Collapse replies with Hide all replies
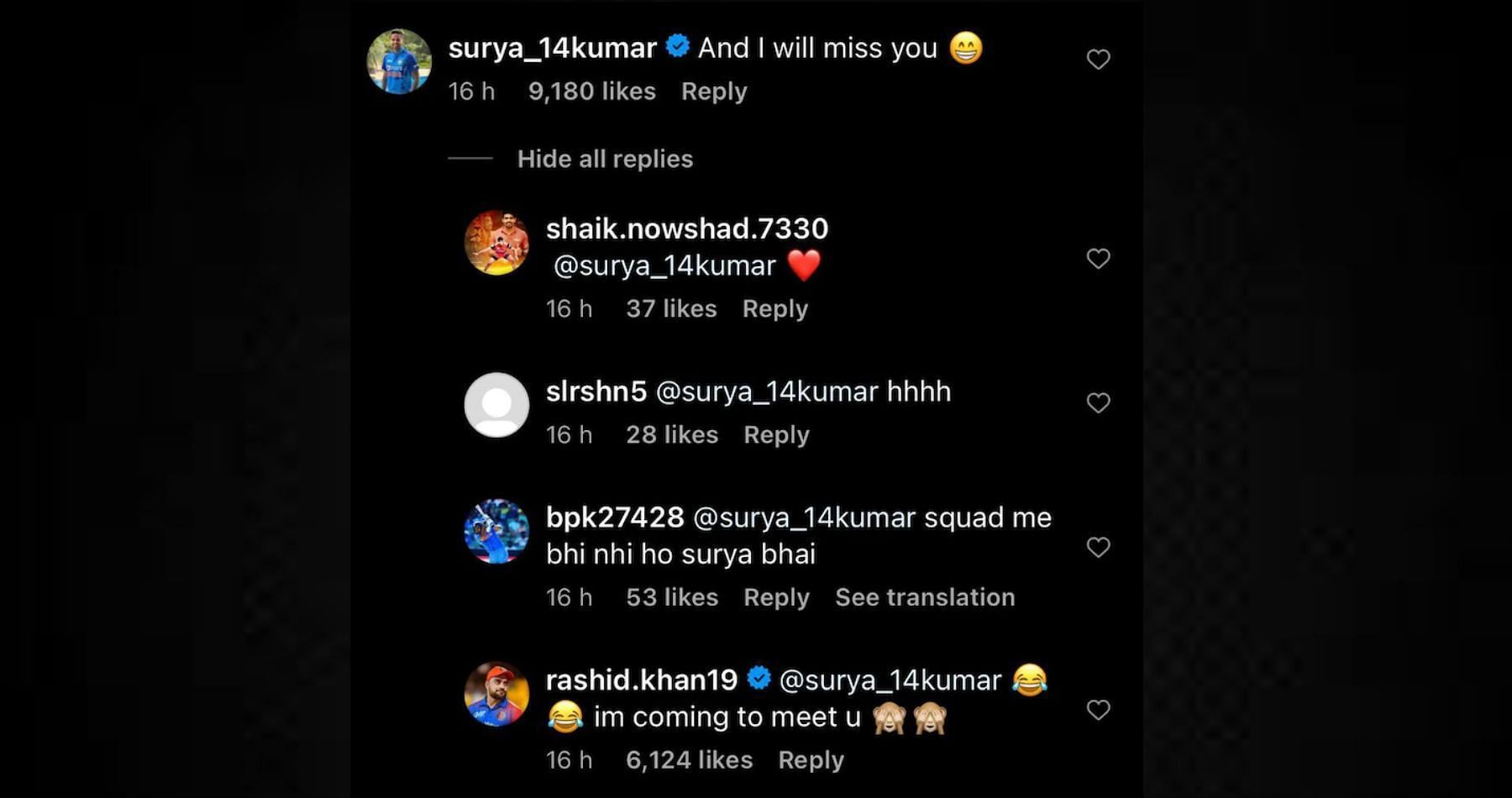The image size is (1512, 798). pos(605,159)
